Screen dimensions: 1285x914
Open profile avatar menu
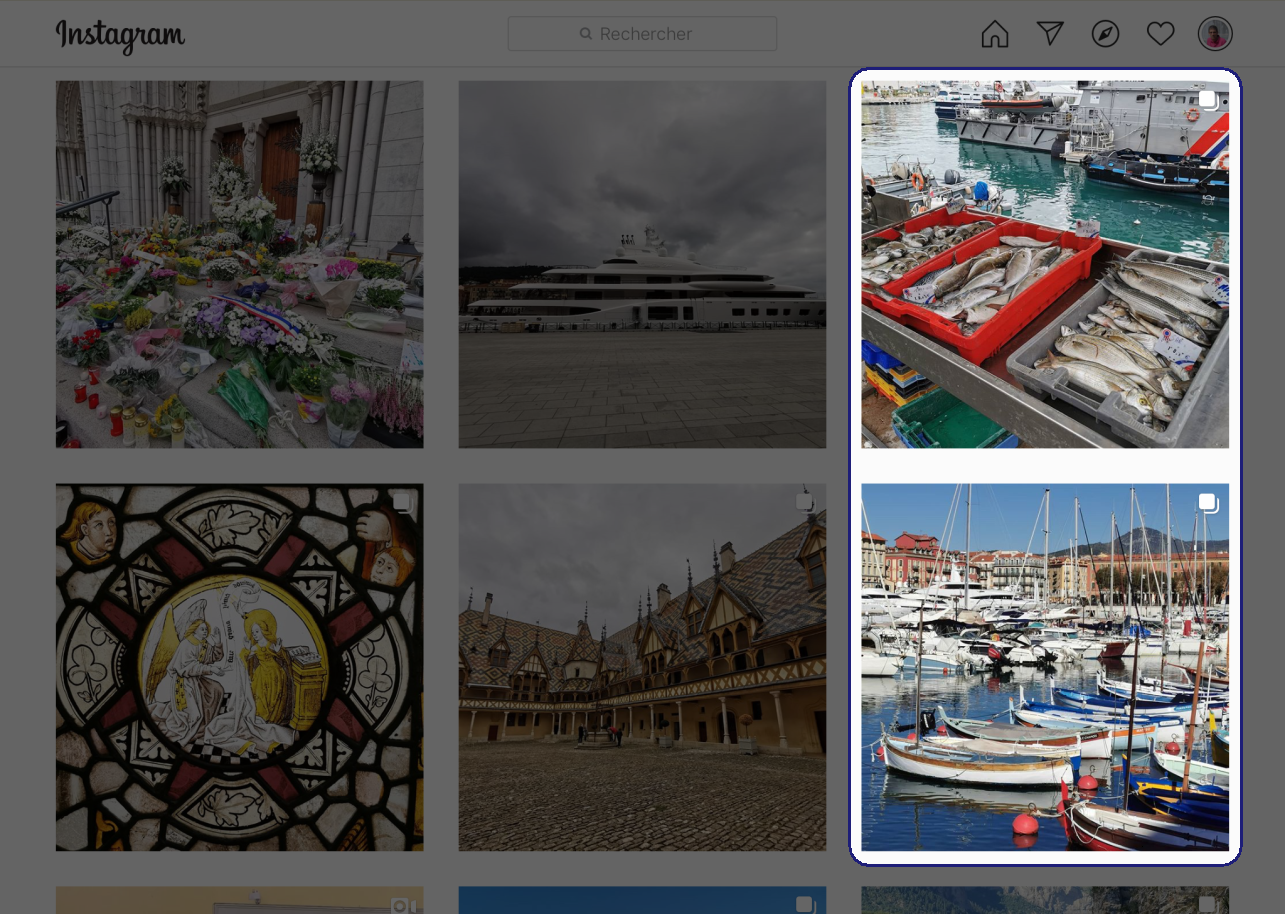tap(1215, 34)
